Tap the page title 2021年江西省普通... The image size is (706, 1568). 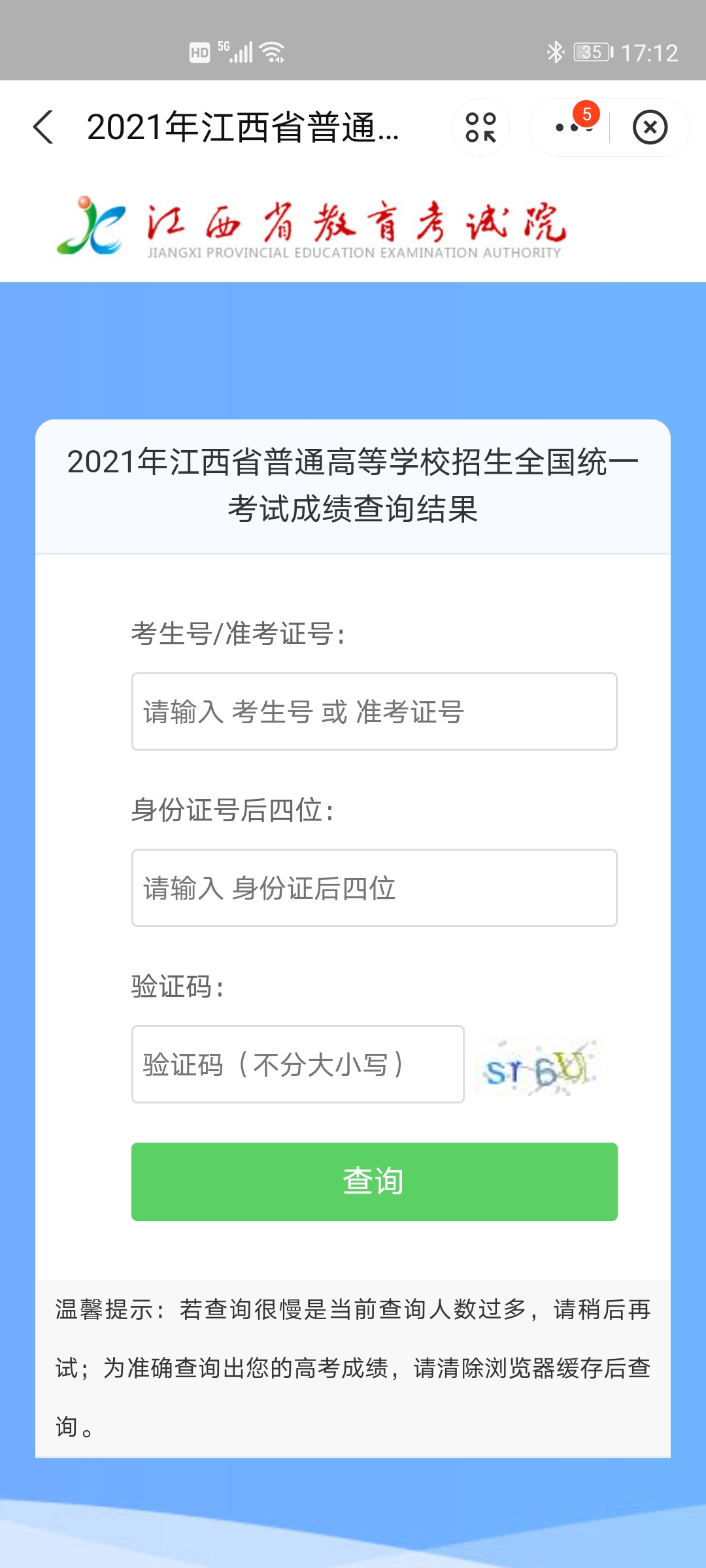[x=242, y=128]
